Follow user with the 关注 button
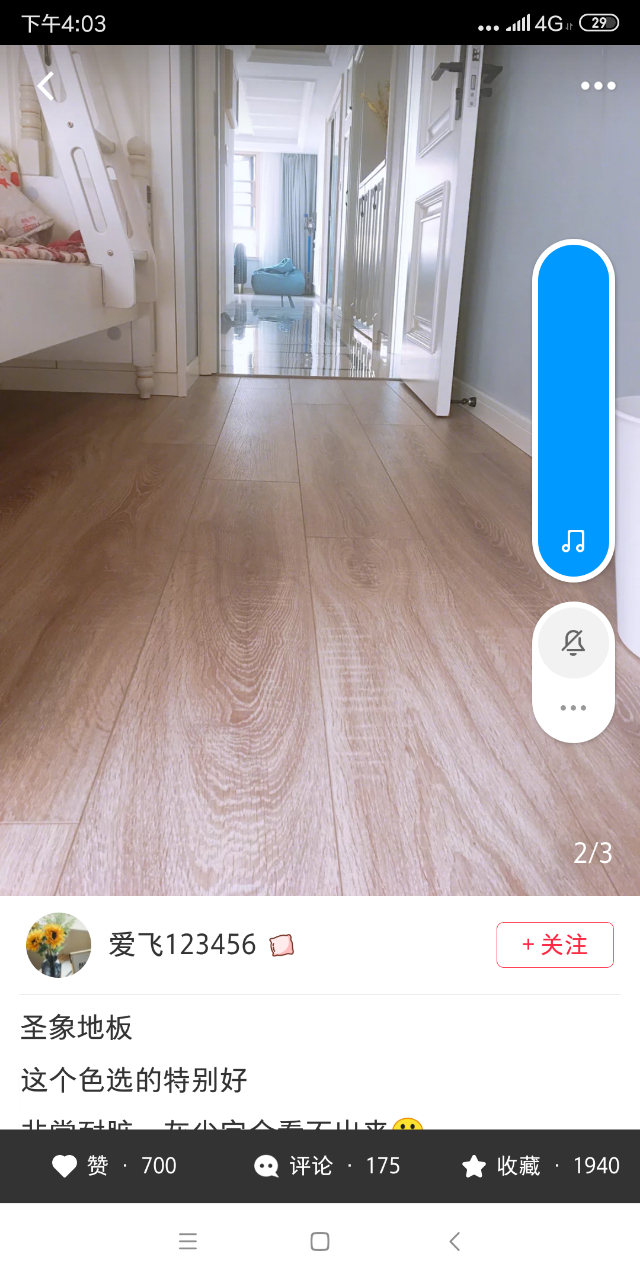 coord(554,945)
